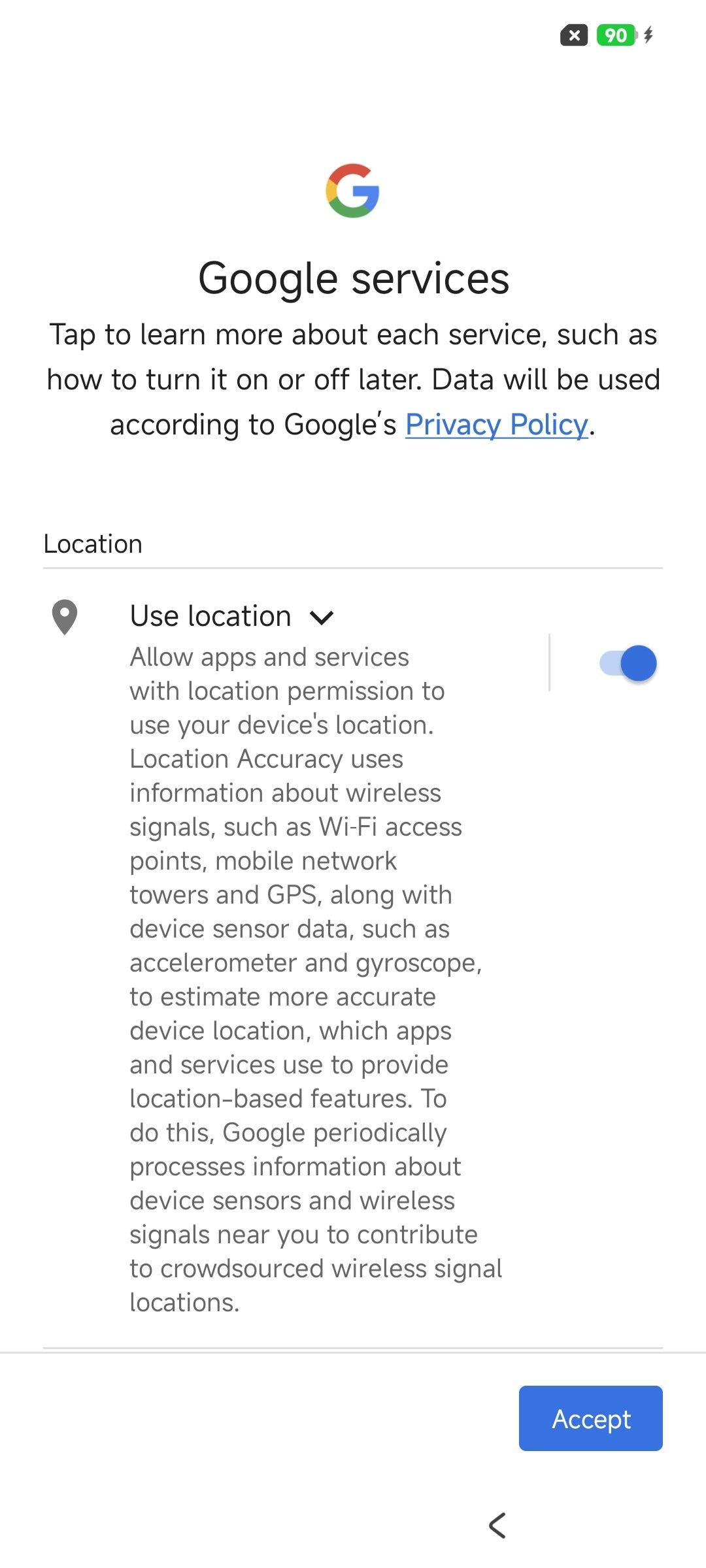
Task: Go back with the navigation arrow
Action: click(x=497, y=1526)
